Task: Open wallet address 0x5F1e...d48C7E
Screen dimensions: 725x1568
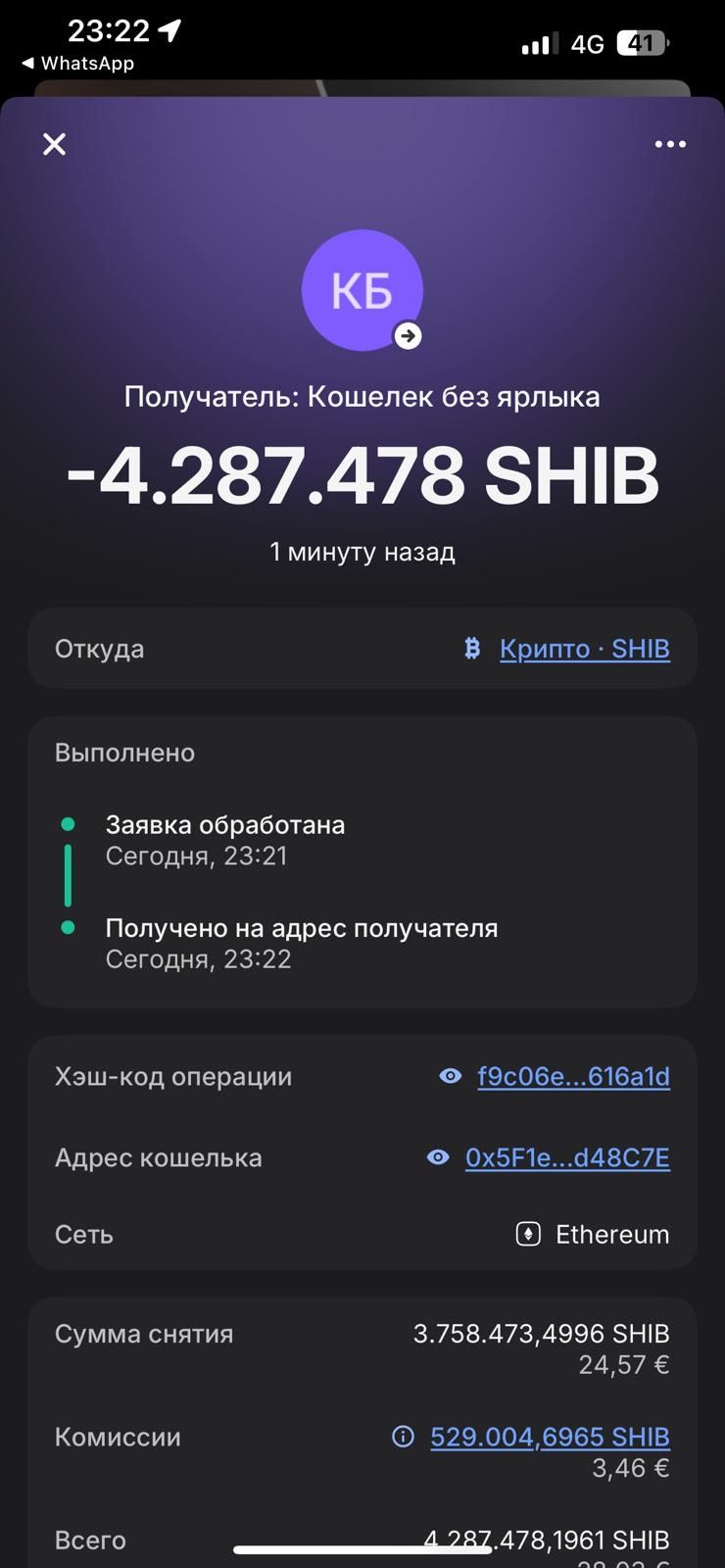Action: 567,1157
